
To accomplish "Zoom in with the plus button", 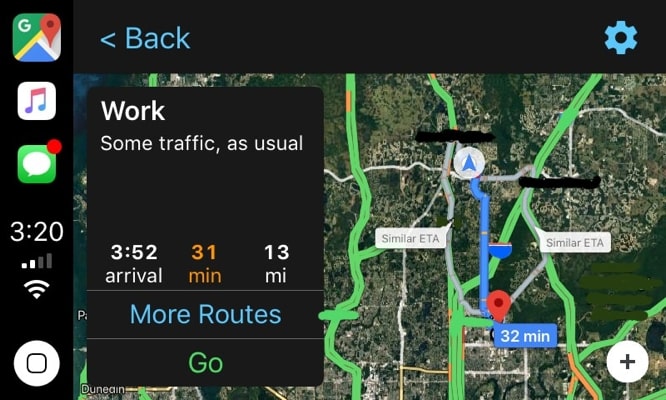I will pos(627,362).
